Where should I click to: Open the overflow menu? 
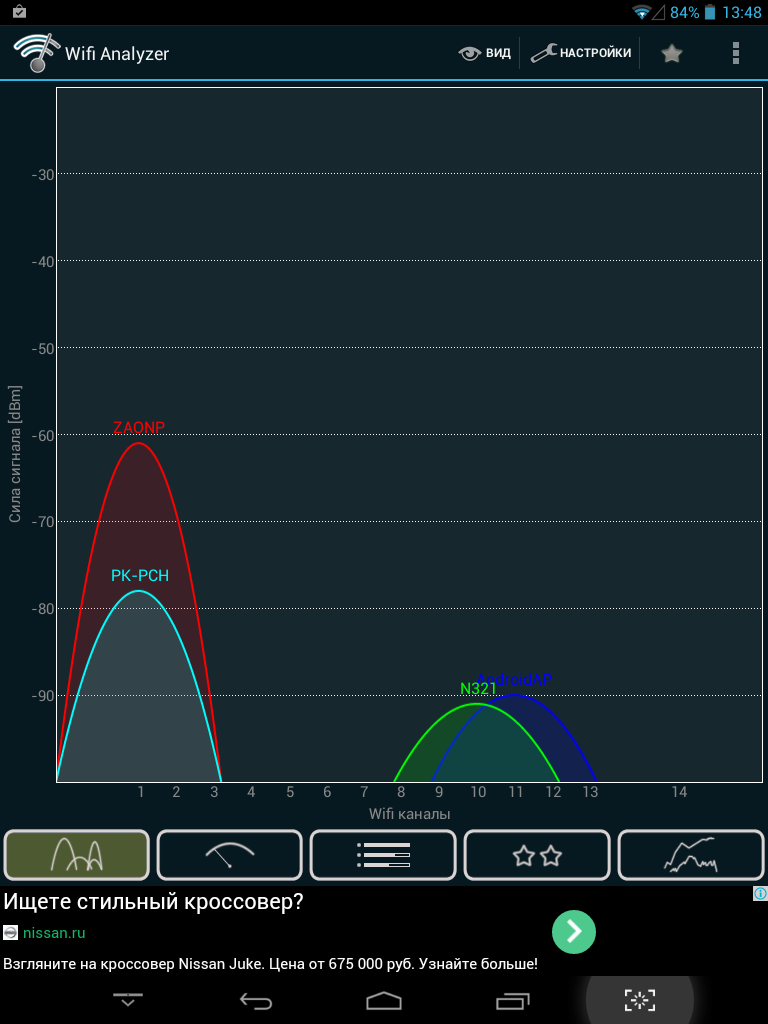tap(736, 53)
